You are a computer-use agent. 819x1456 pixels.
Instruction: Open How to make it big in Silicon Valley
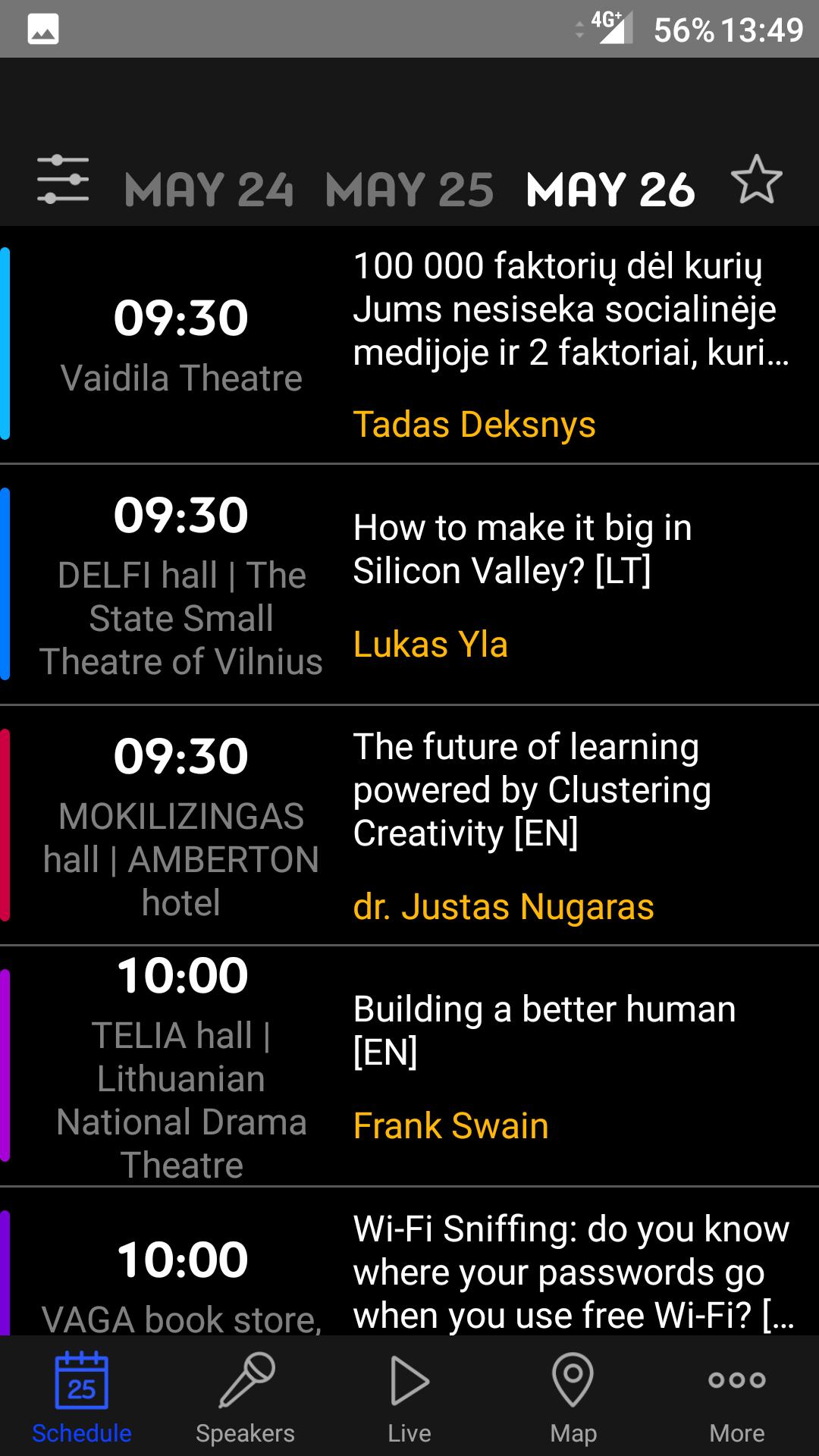click(x=409, y=584)
